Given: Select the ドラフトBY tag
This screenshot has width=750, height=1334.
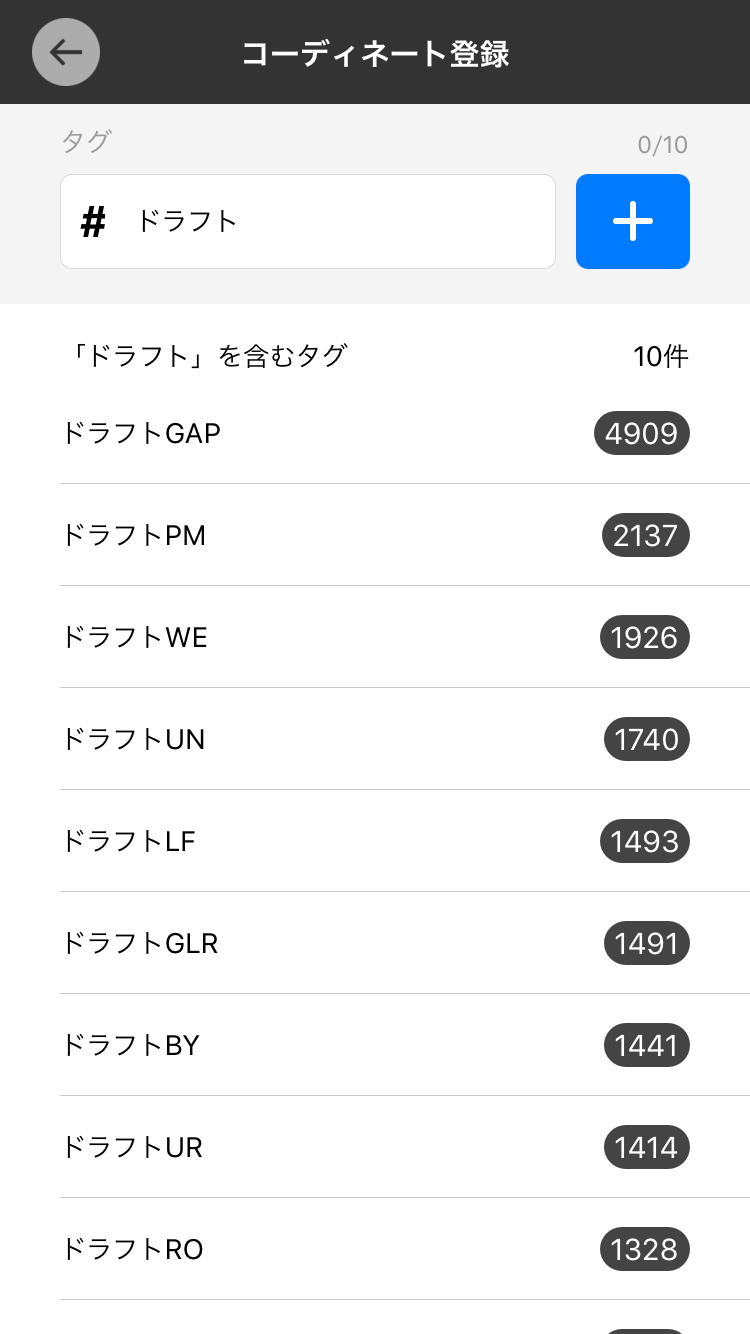Looking at the screenshot, I should point(375,1046).
